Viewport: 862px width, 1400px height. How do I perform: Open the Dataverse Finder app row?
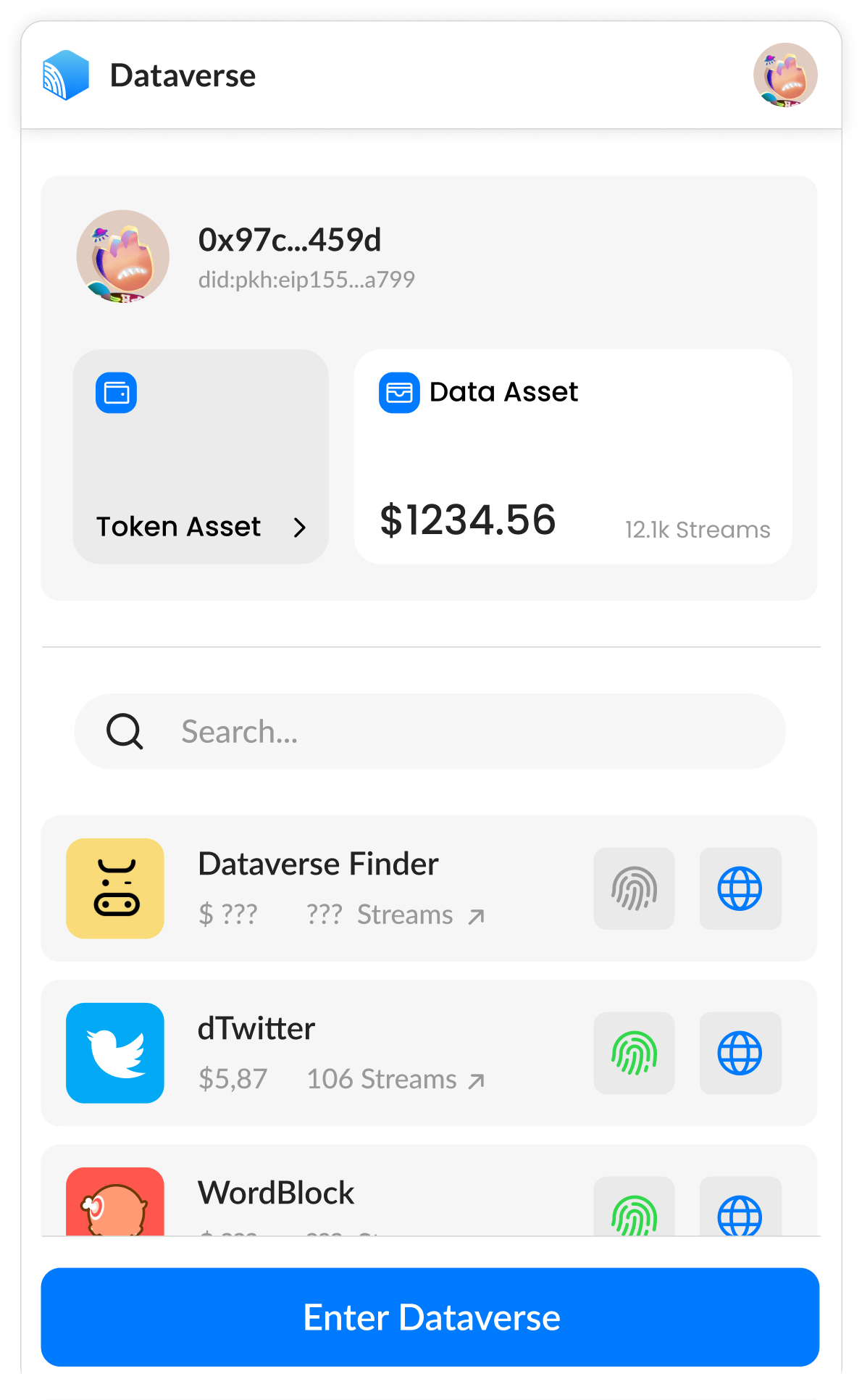coord(319,864)
